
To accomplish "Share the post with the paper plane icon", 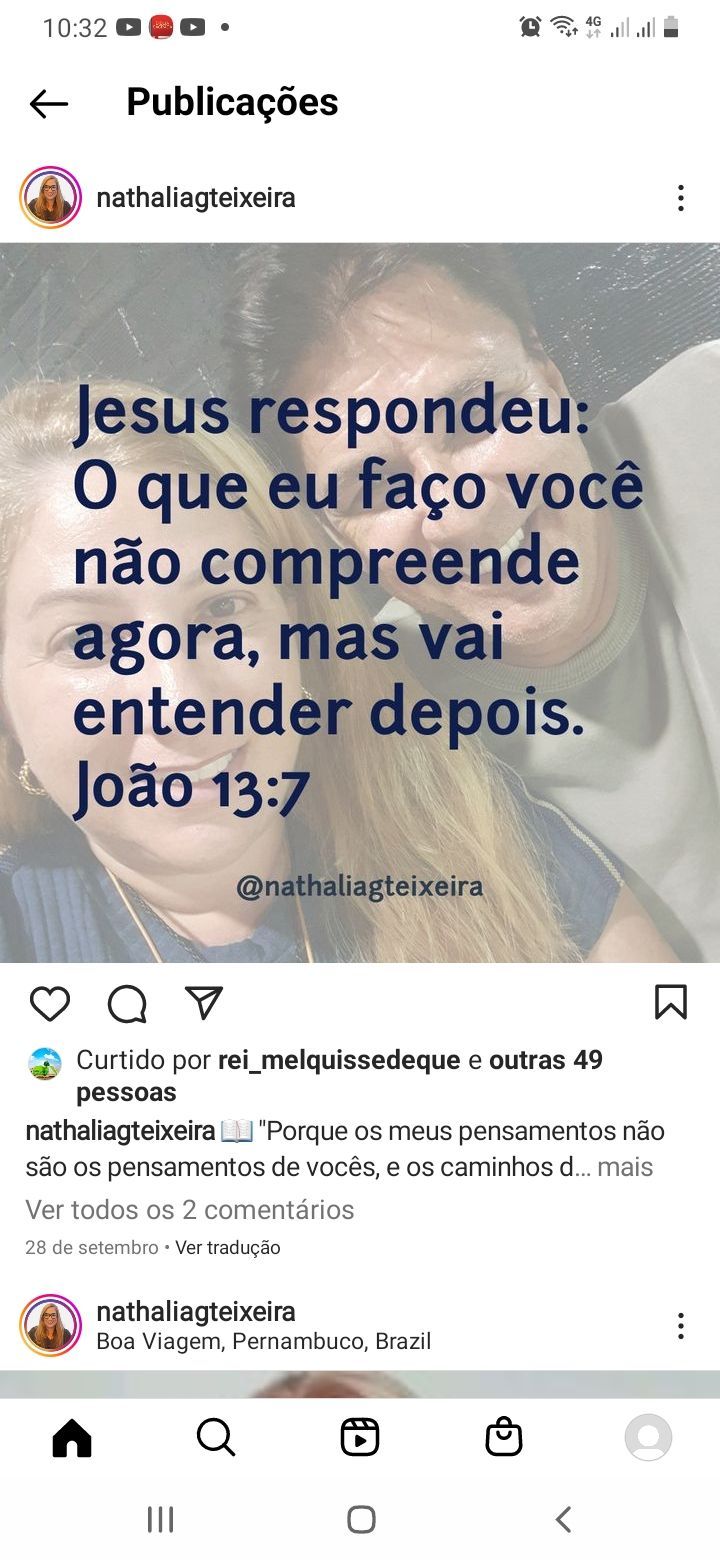I will click(204, 1002).
